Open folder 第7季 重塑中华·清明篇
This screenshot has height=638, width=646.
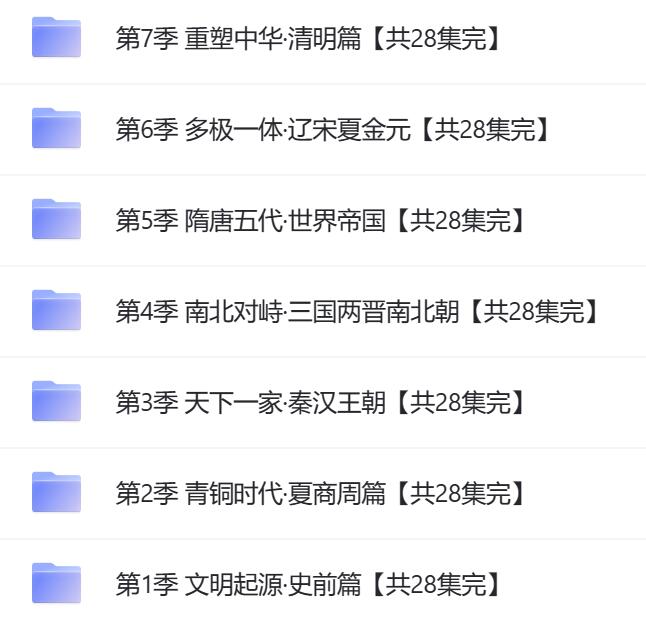point(308,38)
